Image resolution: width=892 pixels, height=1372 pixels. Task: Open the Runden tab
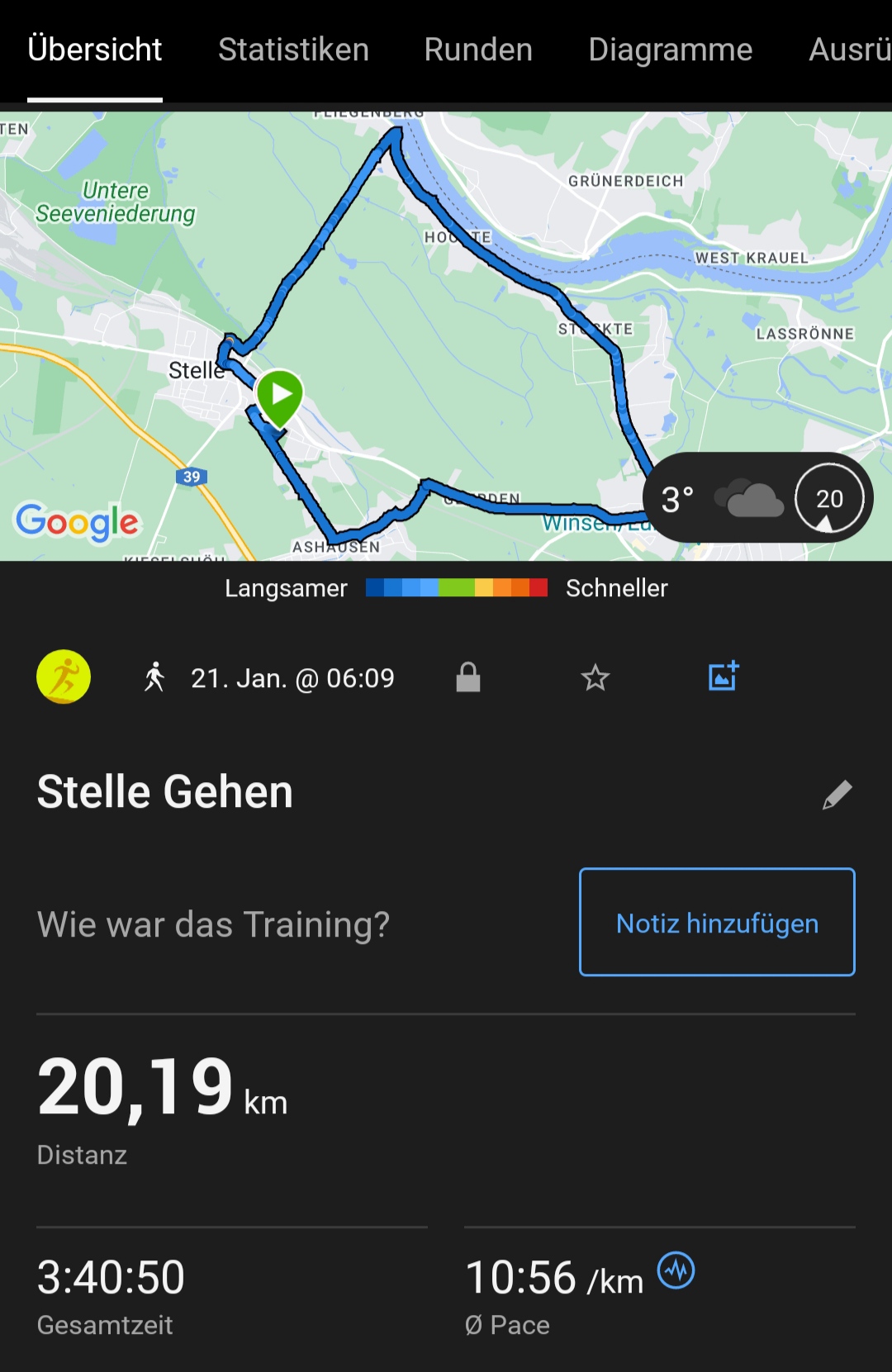[x=478, y=50]
